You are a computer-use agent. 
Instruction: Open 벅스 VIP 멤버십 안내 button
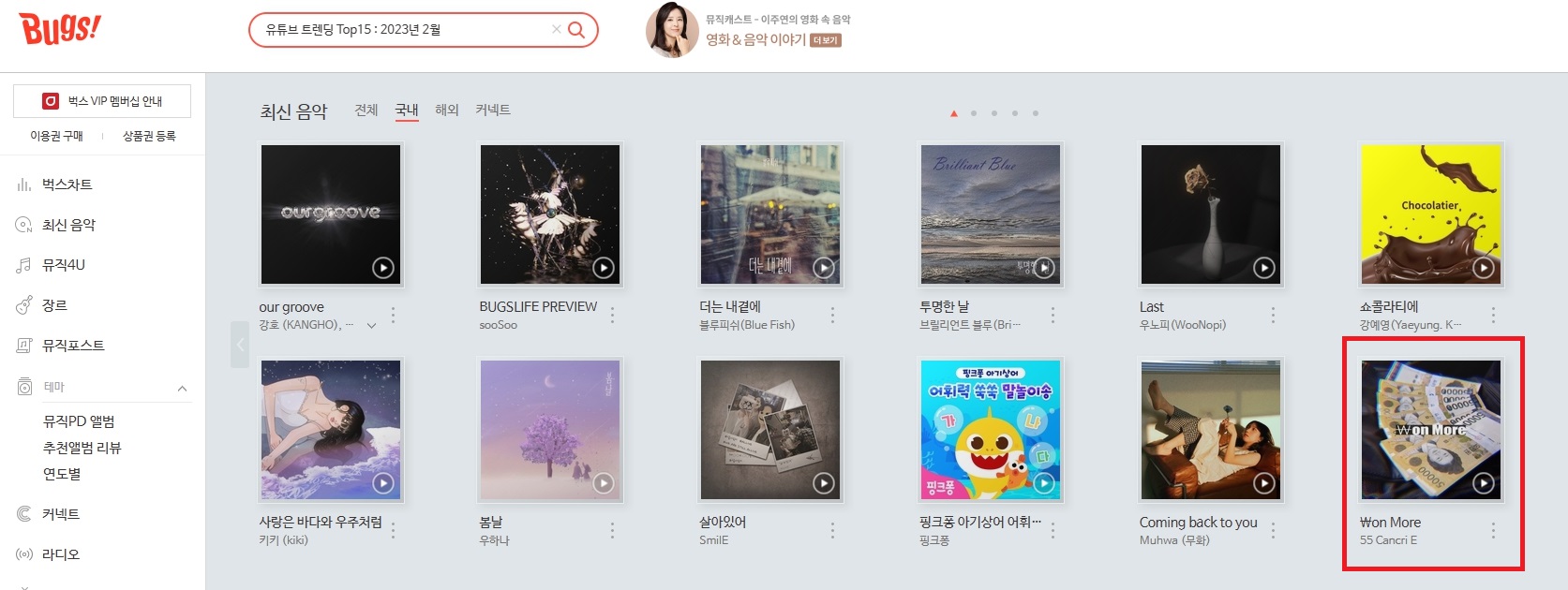click(x=102, y=101)
